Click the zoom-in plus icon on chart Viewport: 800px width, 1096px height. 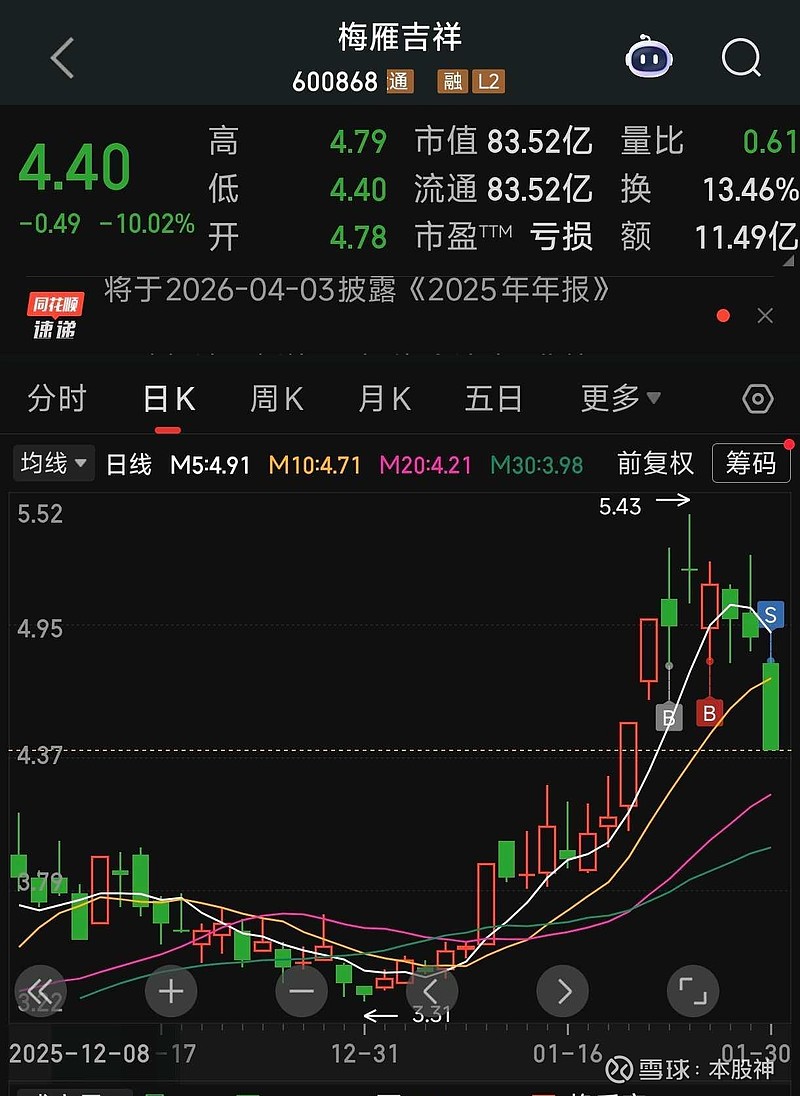click(170, 991)
